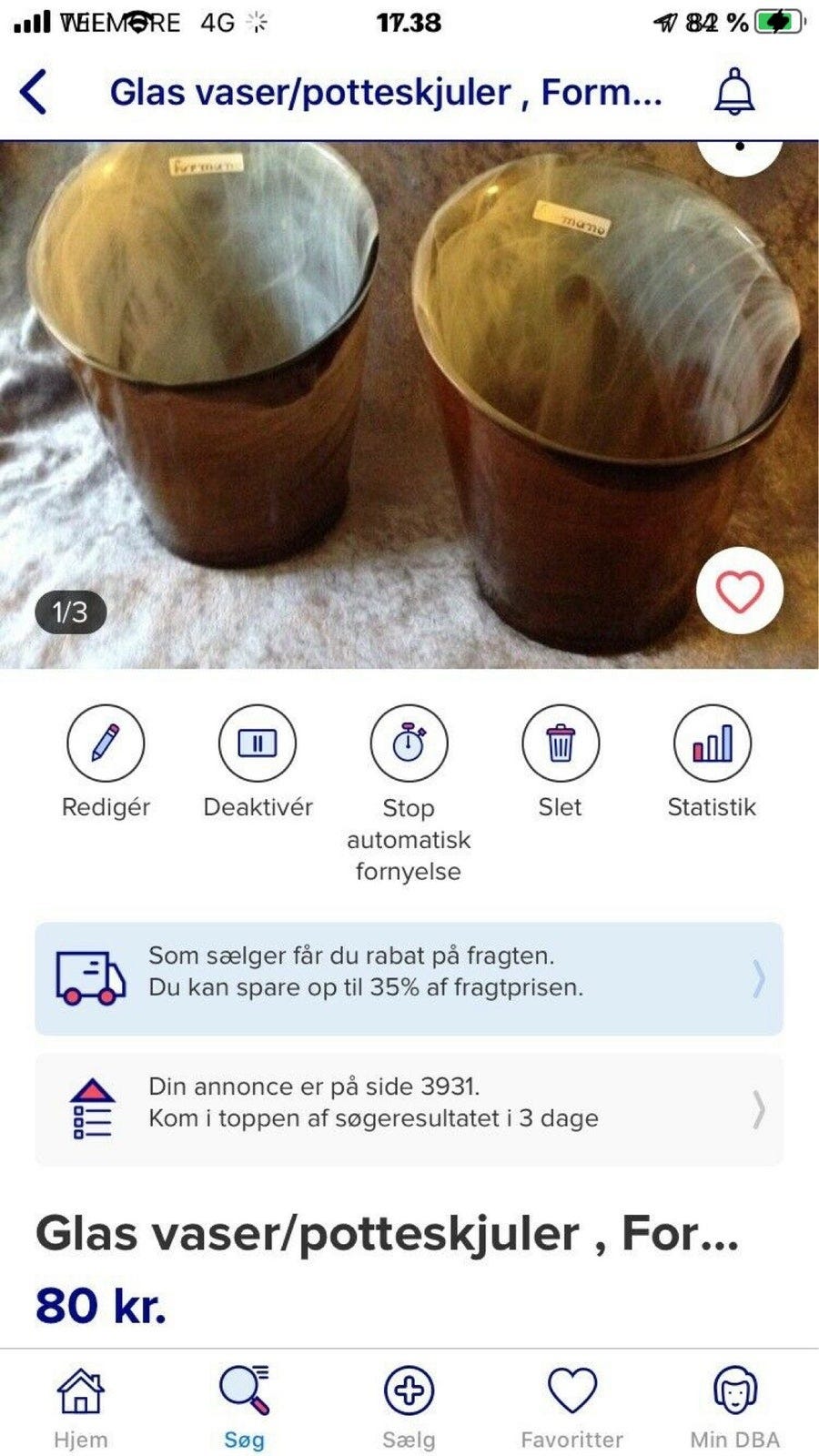Open the seller shipping discount banner
The width and height of the screenshot is (819, 1456).
pyautogui.click(x=409, y=978)
